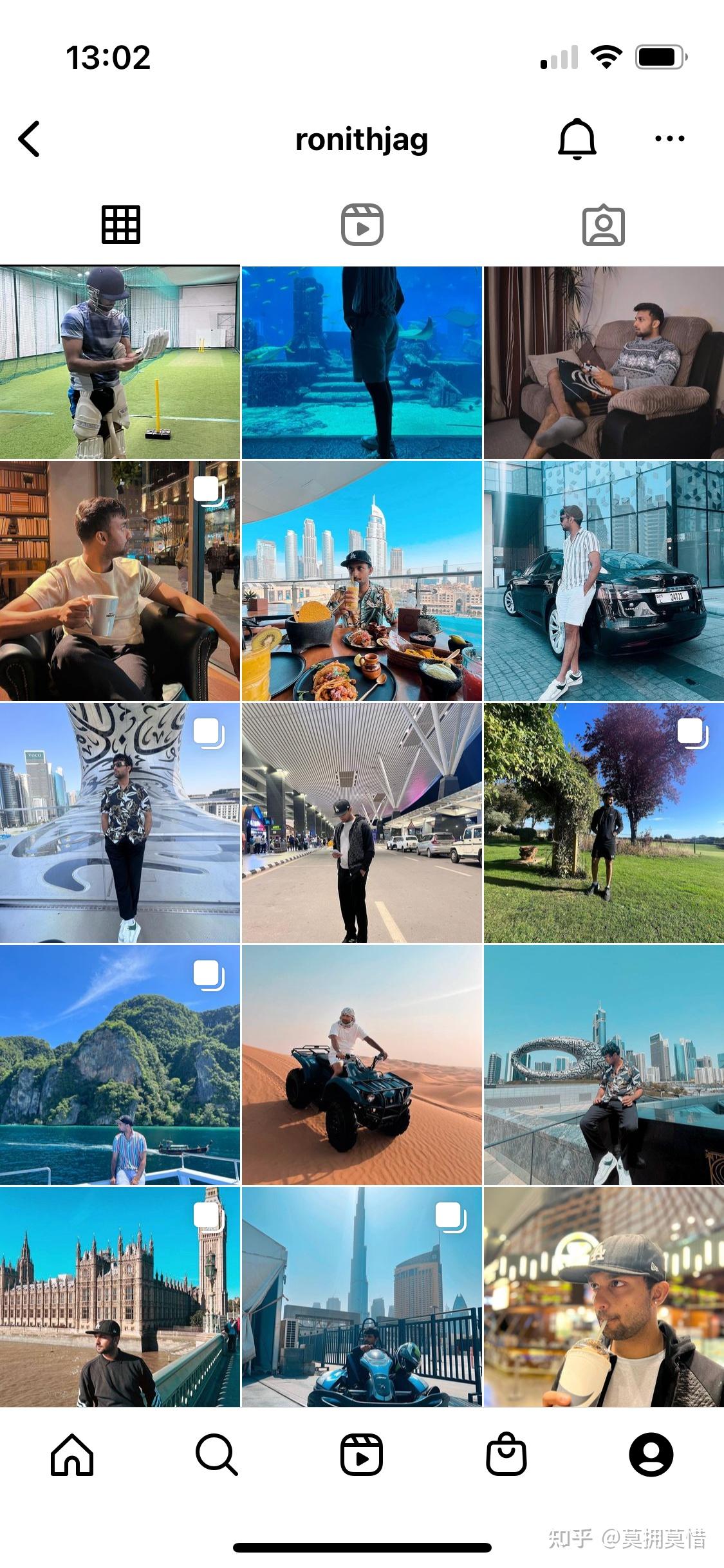
Task: Open the post with the coffee mug
Action: (120, 581)
